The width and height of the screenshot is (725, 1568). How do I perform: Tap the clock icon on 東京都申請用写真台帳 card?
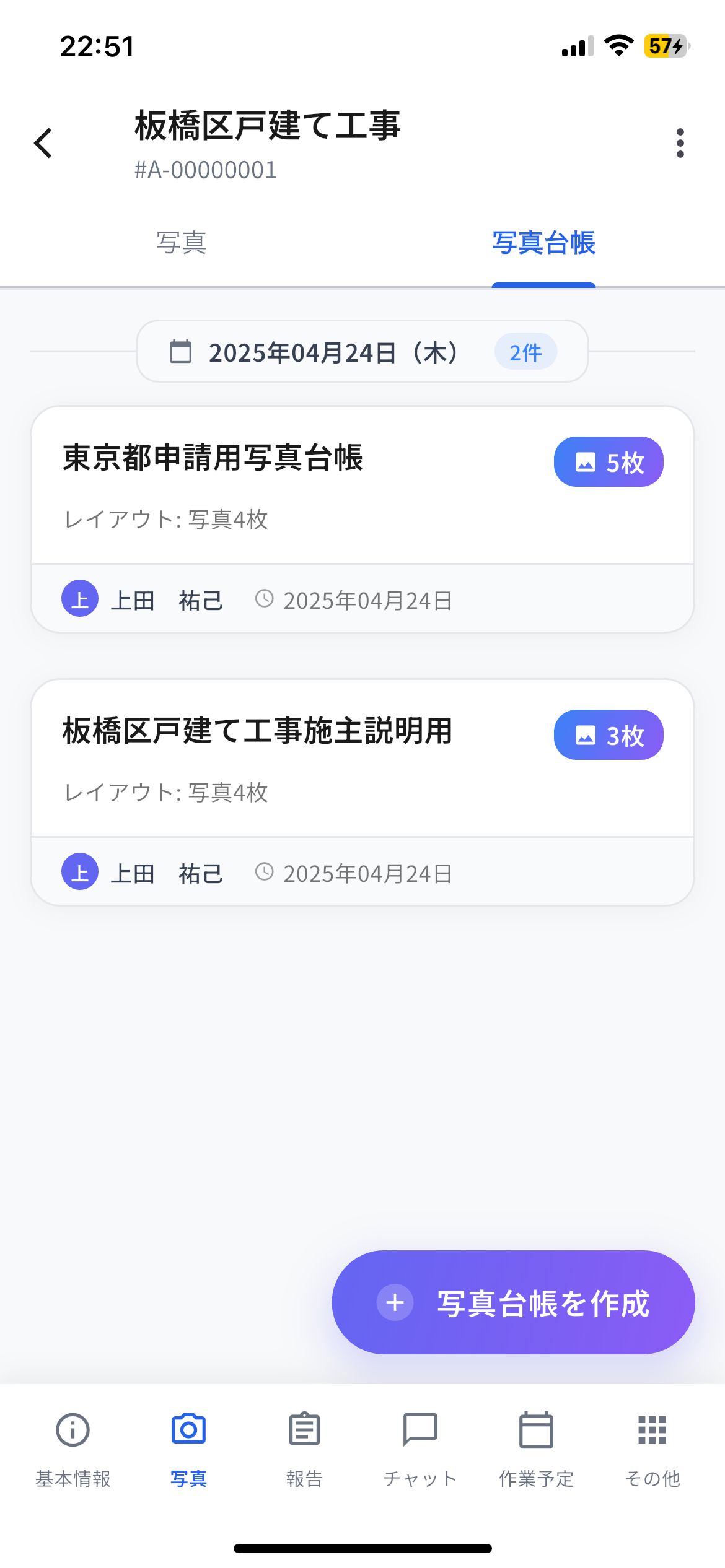pos(265,599)
